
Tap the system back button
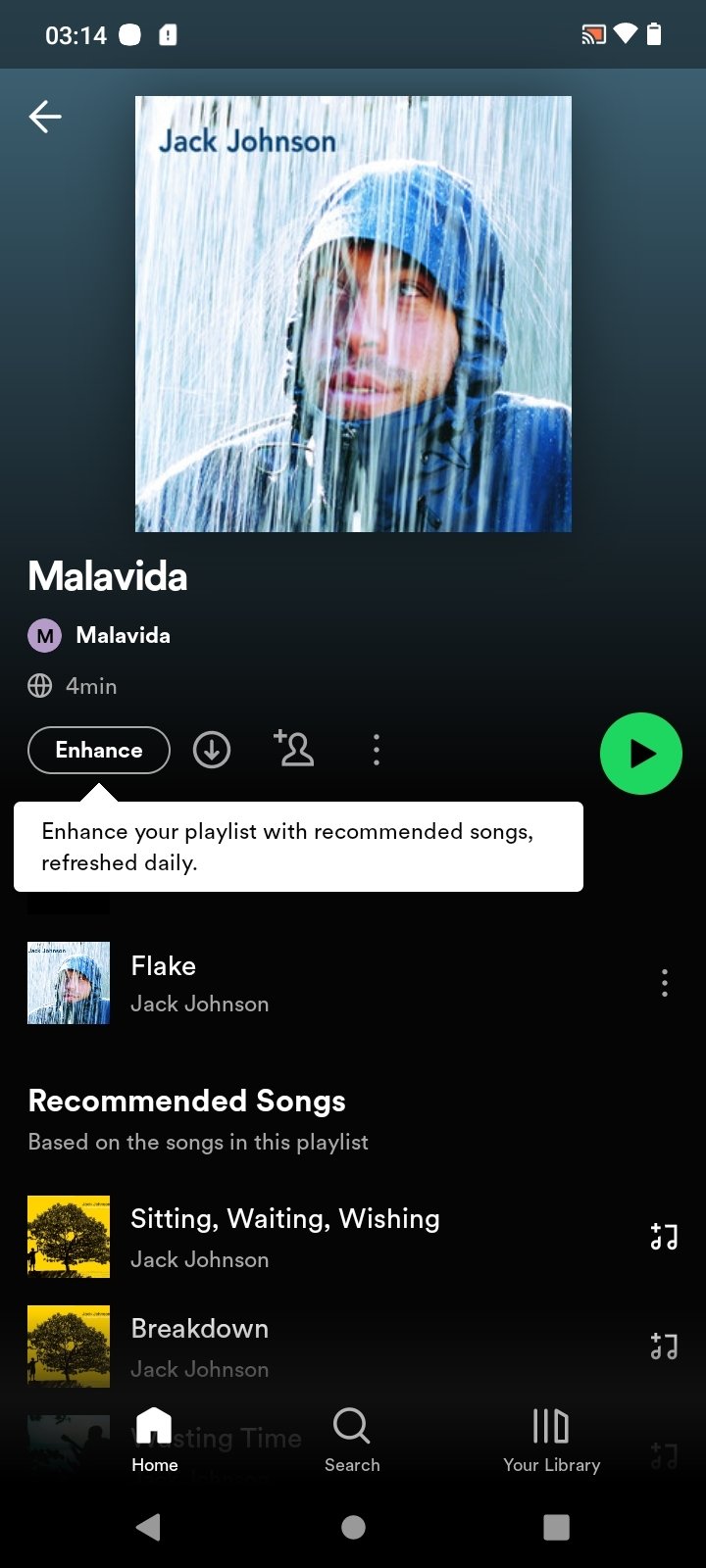click(x=149, y=1527)
